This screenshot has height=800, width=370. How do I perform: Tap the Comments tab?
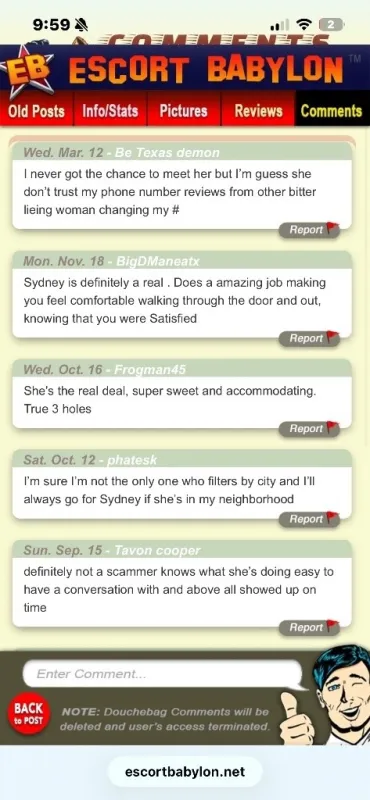tap(332, 110)
